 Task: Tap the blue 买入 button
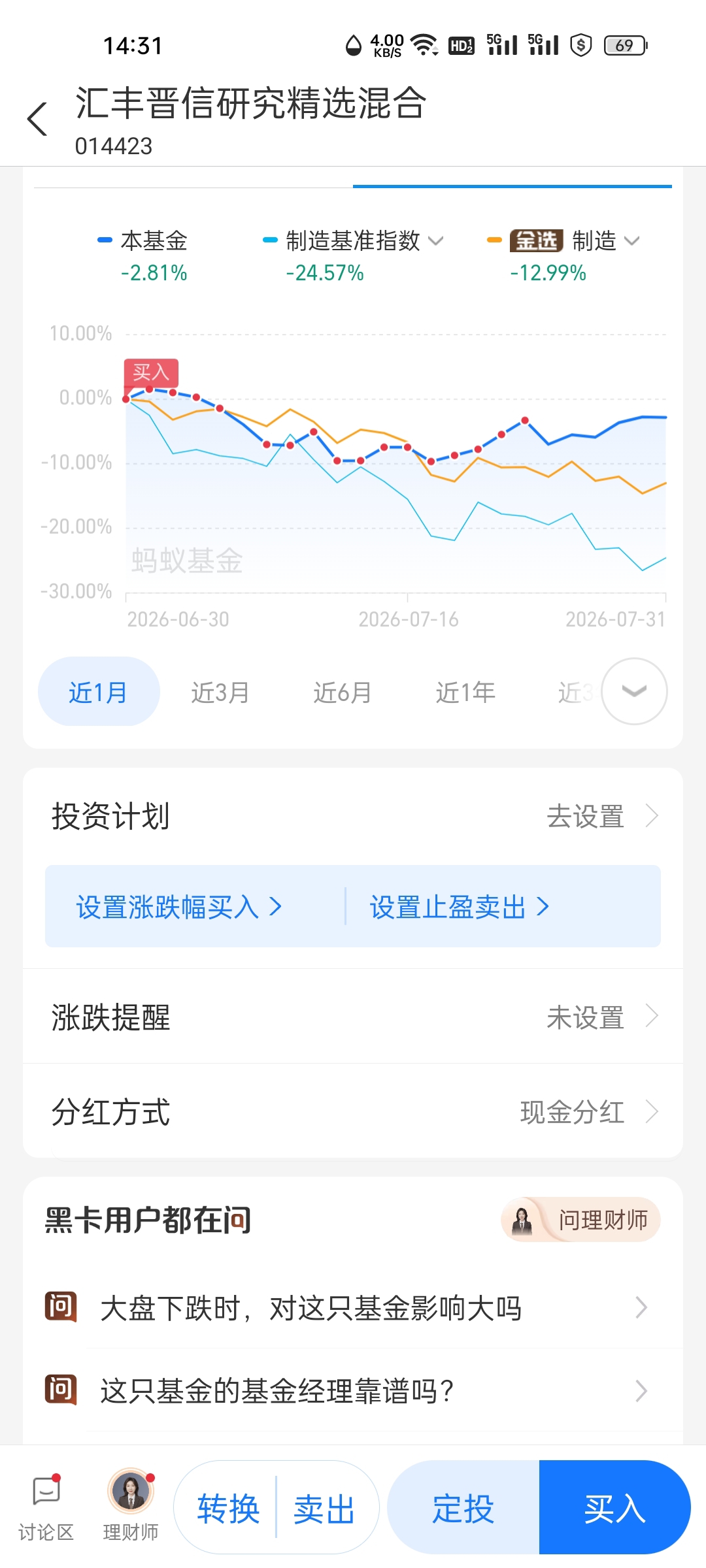(x=614, y=1508)
